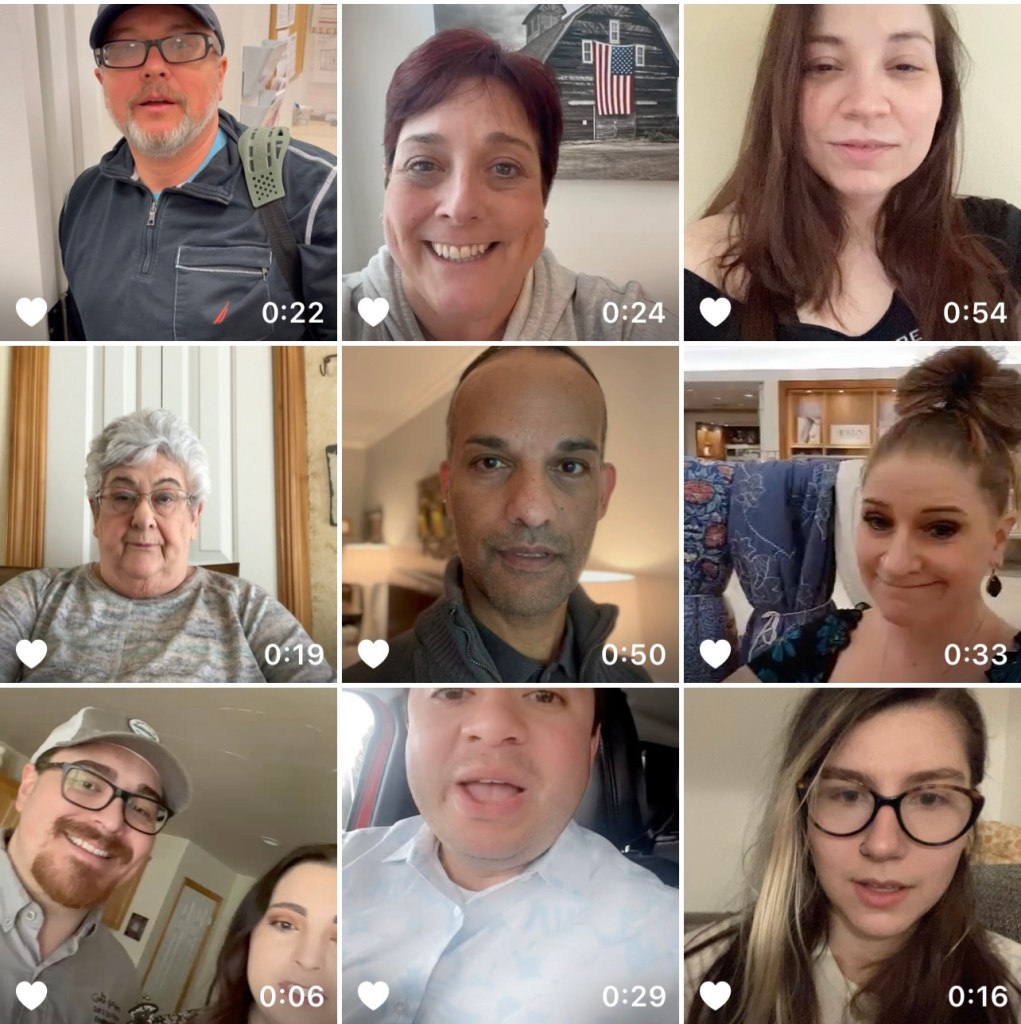Heart the 0:54 video

tap(715, 312)
